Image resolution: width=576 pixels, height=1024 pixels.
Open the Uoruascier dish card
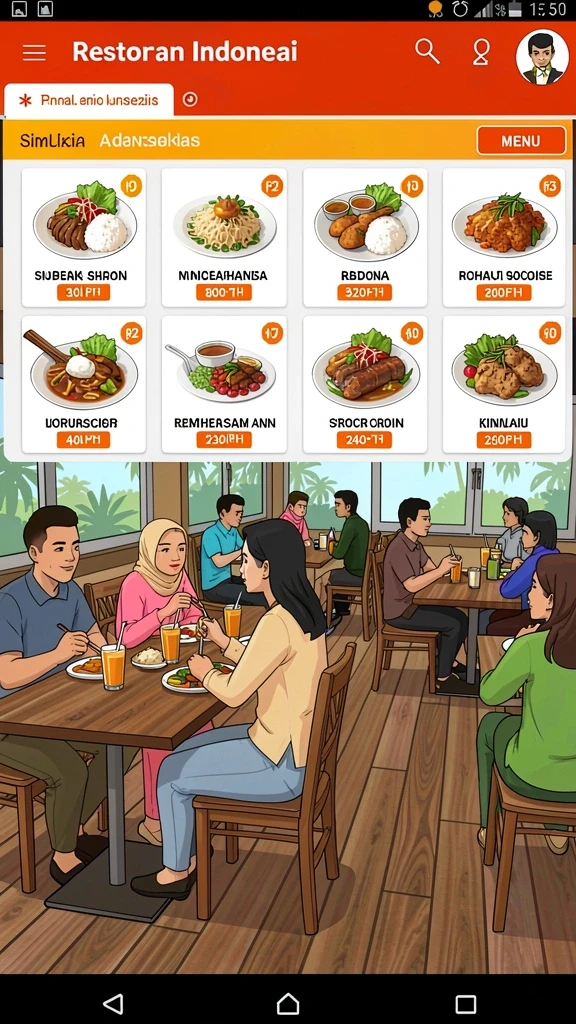pos(84,385)
